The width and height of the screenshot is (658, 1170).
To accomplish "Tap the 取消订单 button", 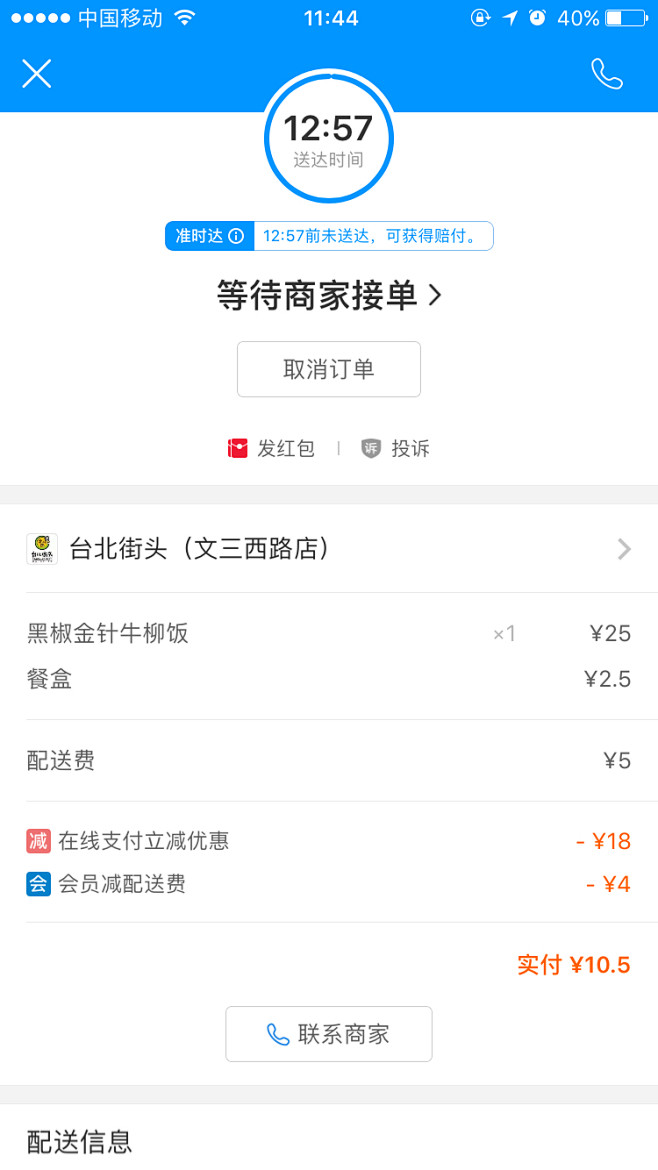I will tap(328, 369).
